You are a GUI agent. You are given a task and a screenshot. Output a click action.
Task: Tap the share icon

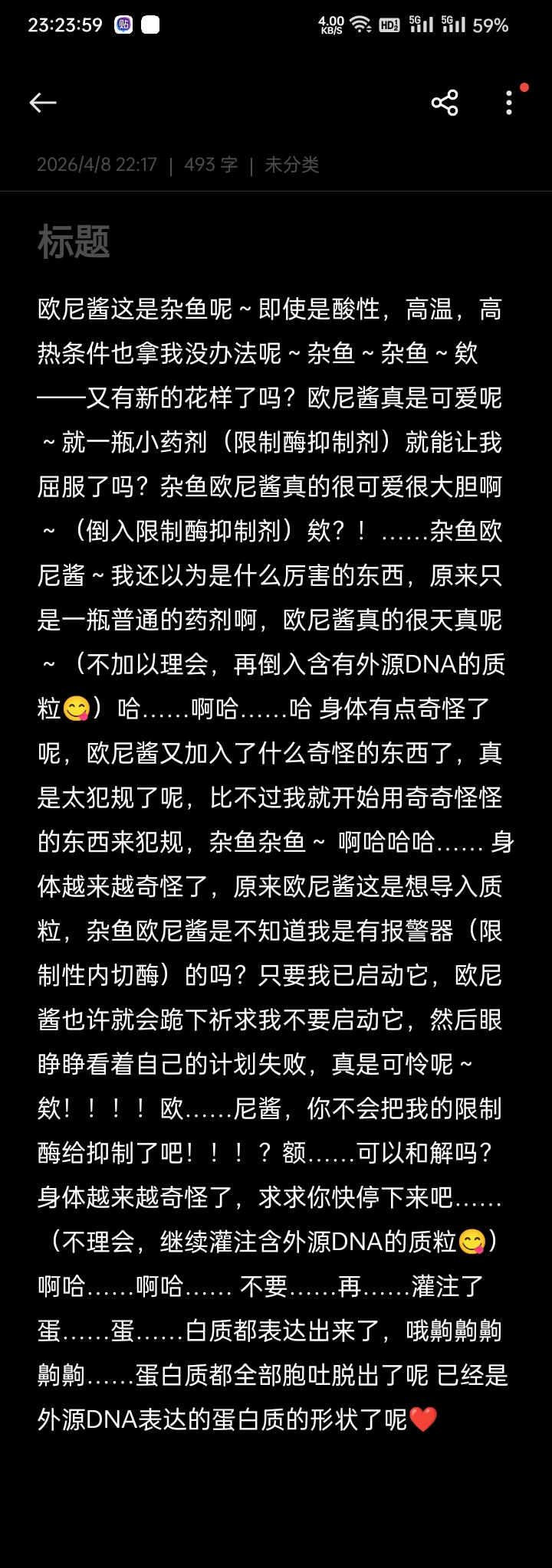445,103
